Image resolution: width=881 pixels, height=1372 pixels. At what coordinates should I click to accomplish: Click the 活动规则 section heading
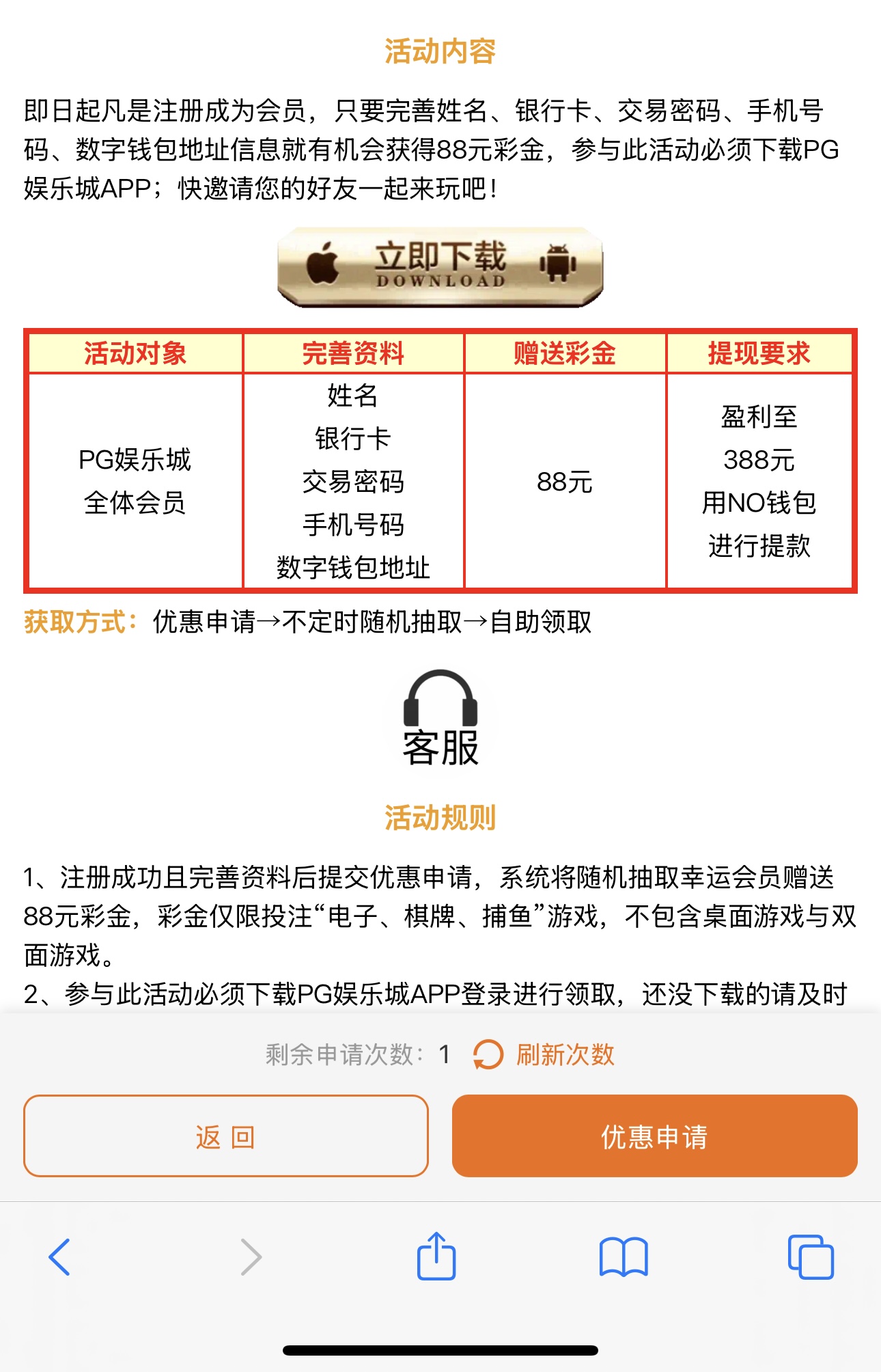point(440,817)
